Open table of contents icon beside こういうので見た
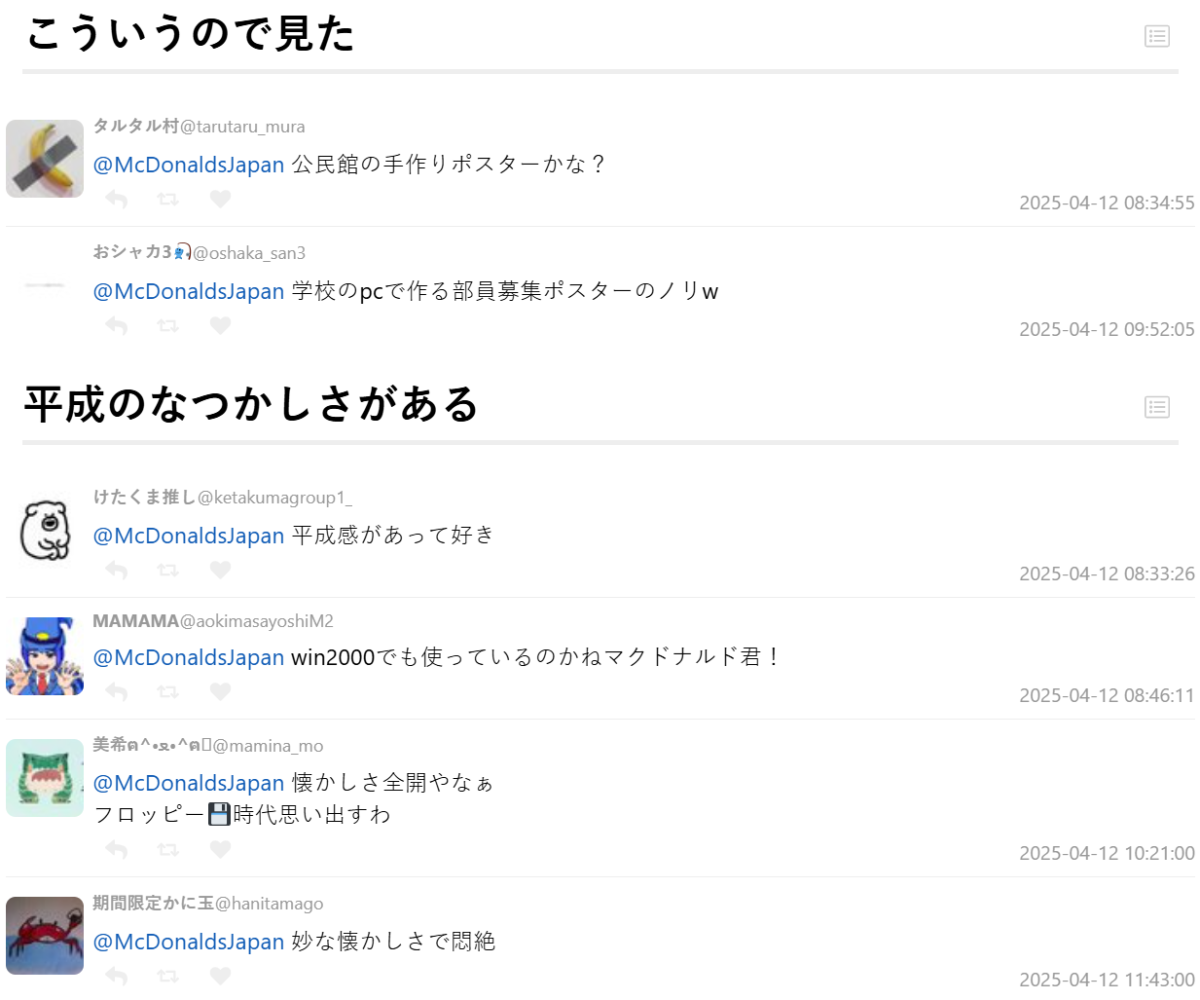The height and width of the screenshot is (1000, 1200). (1157, 36)
